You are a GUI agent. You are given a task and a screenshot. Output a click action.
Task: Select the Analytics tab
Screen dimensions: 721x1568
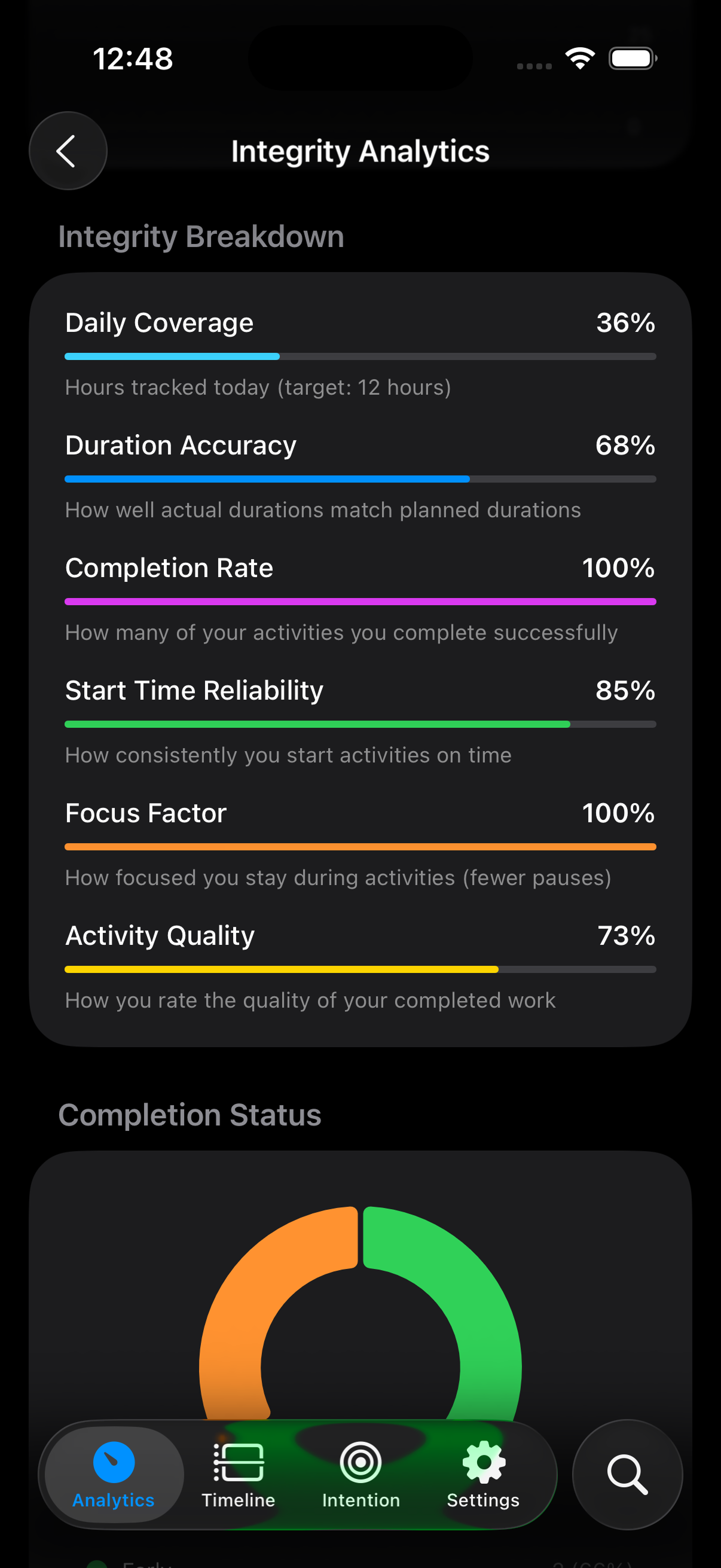point(114,1474)
